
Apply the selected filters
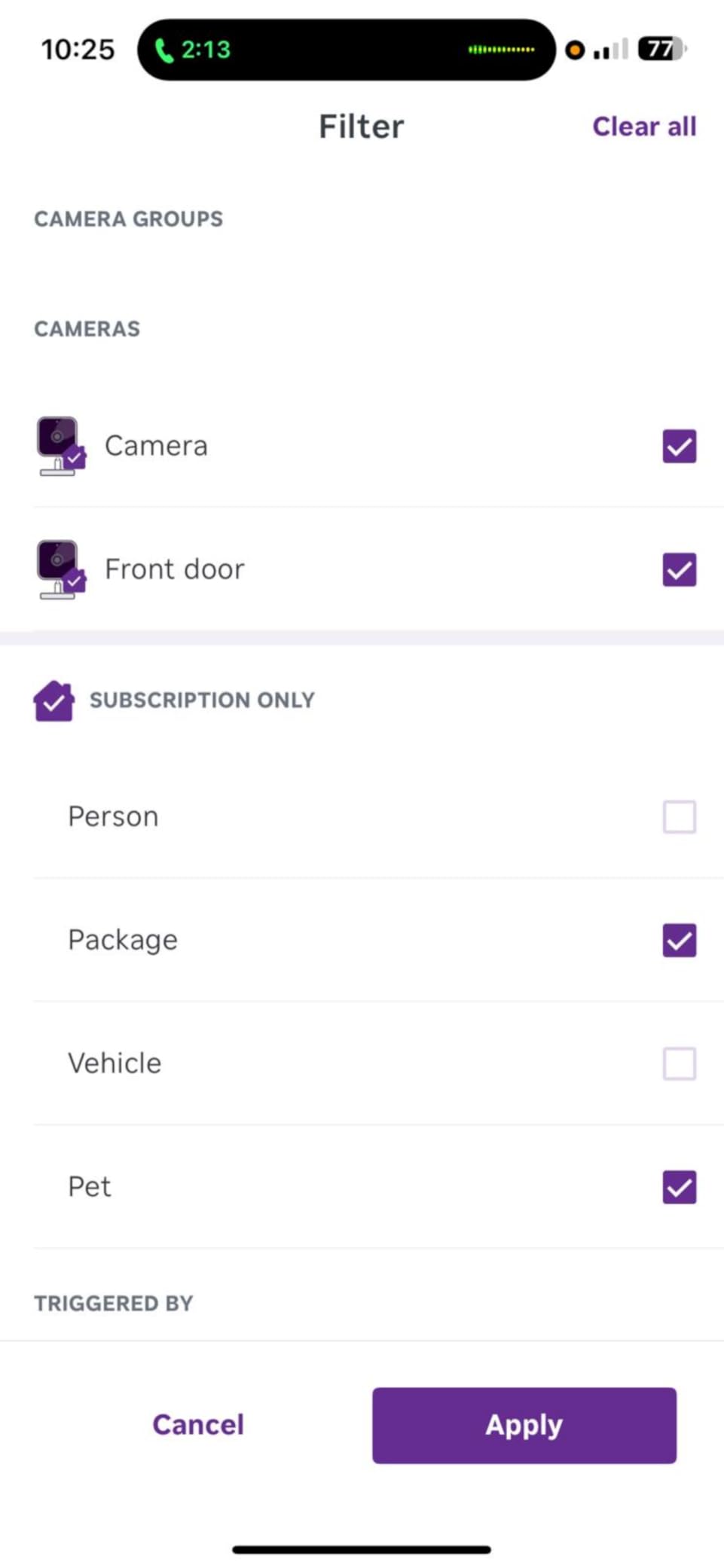coord(524,1425)
